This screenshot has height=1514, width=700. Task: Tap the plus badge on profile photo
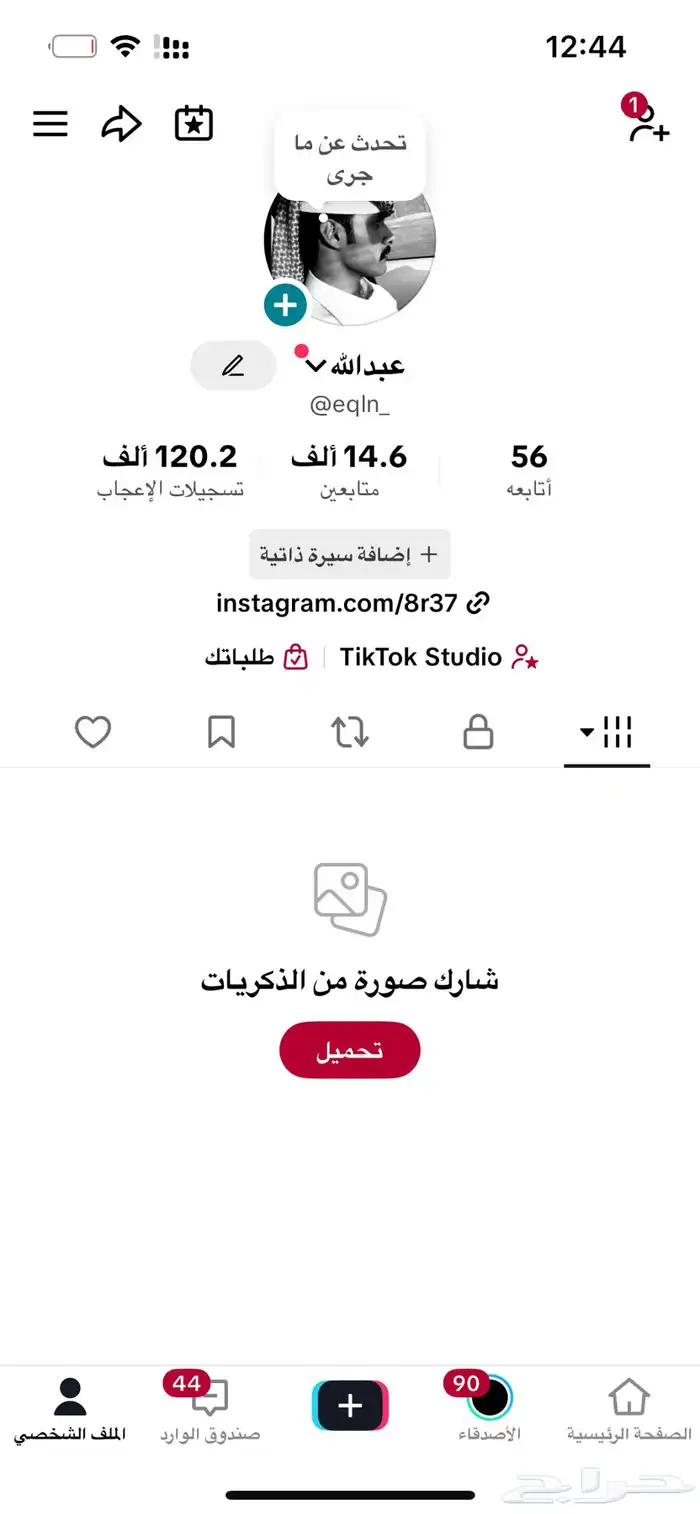pos(285,305)
